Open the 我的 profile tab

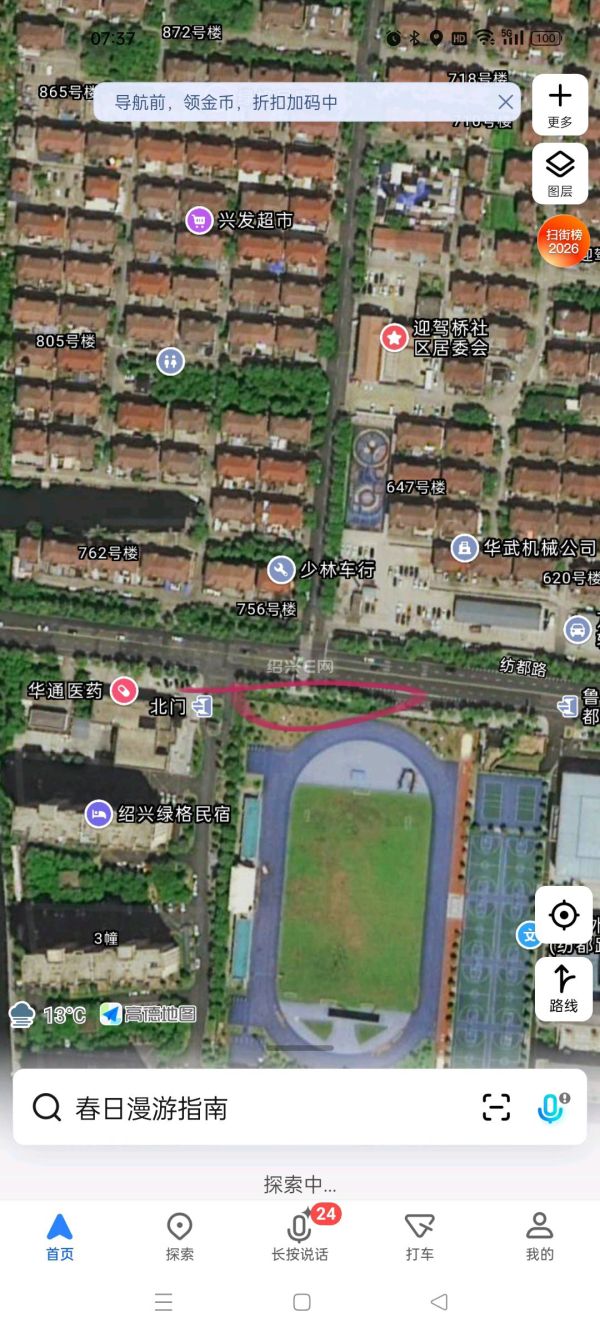click(540, 1236)
